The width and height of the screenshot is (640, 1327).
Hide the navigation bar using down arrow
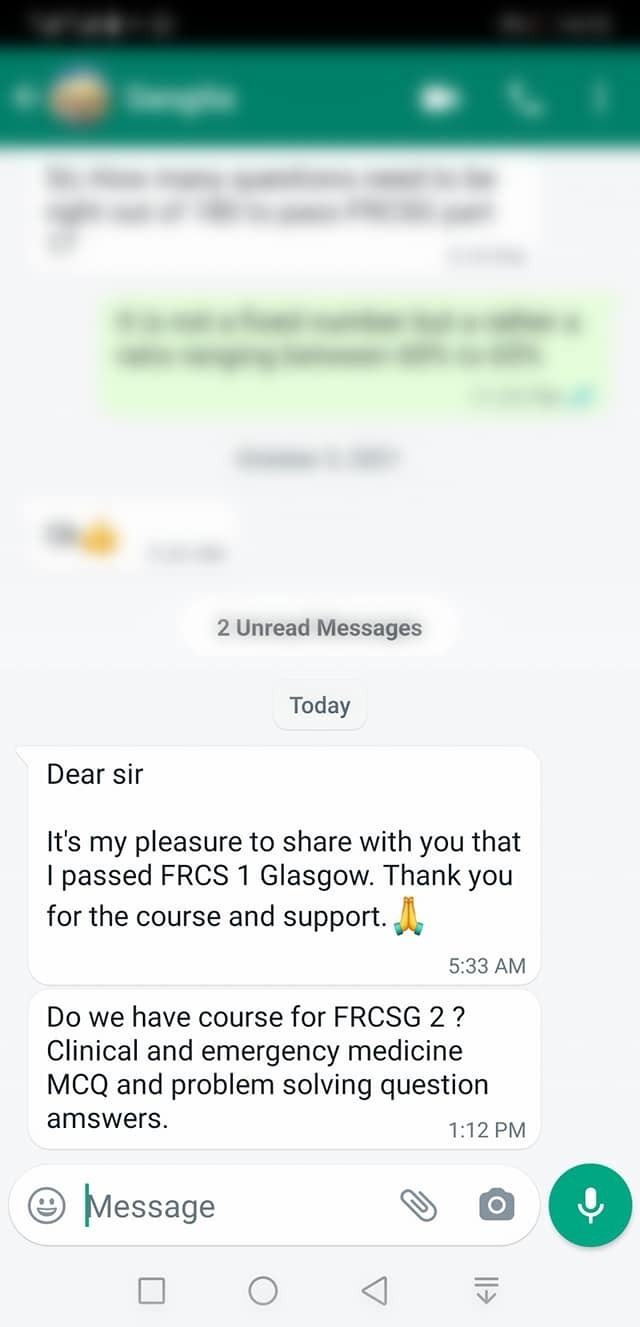(x=486, y=1291)
